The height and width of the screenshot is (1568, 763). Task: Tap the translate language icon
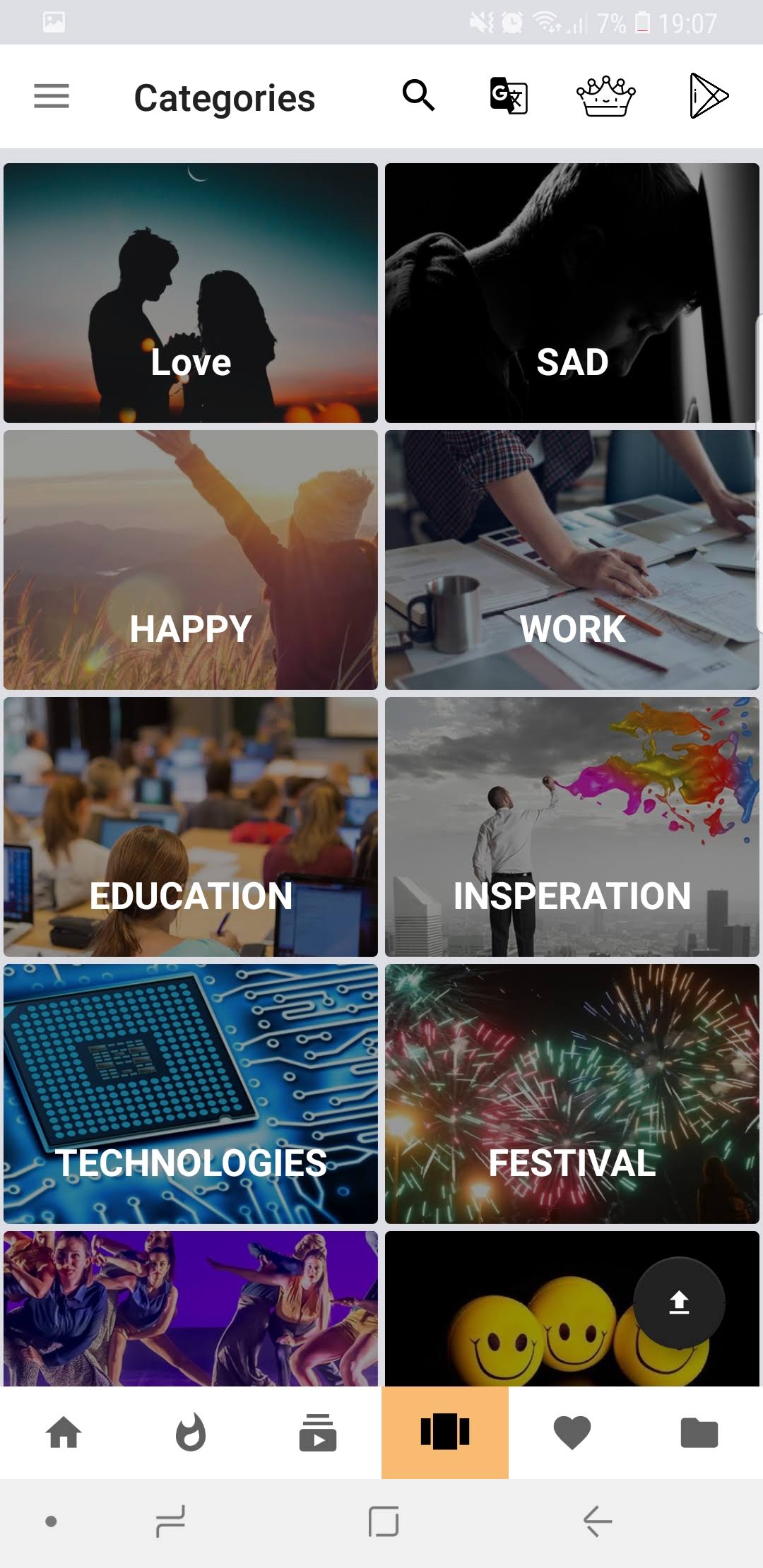(509, 95)
